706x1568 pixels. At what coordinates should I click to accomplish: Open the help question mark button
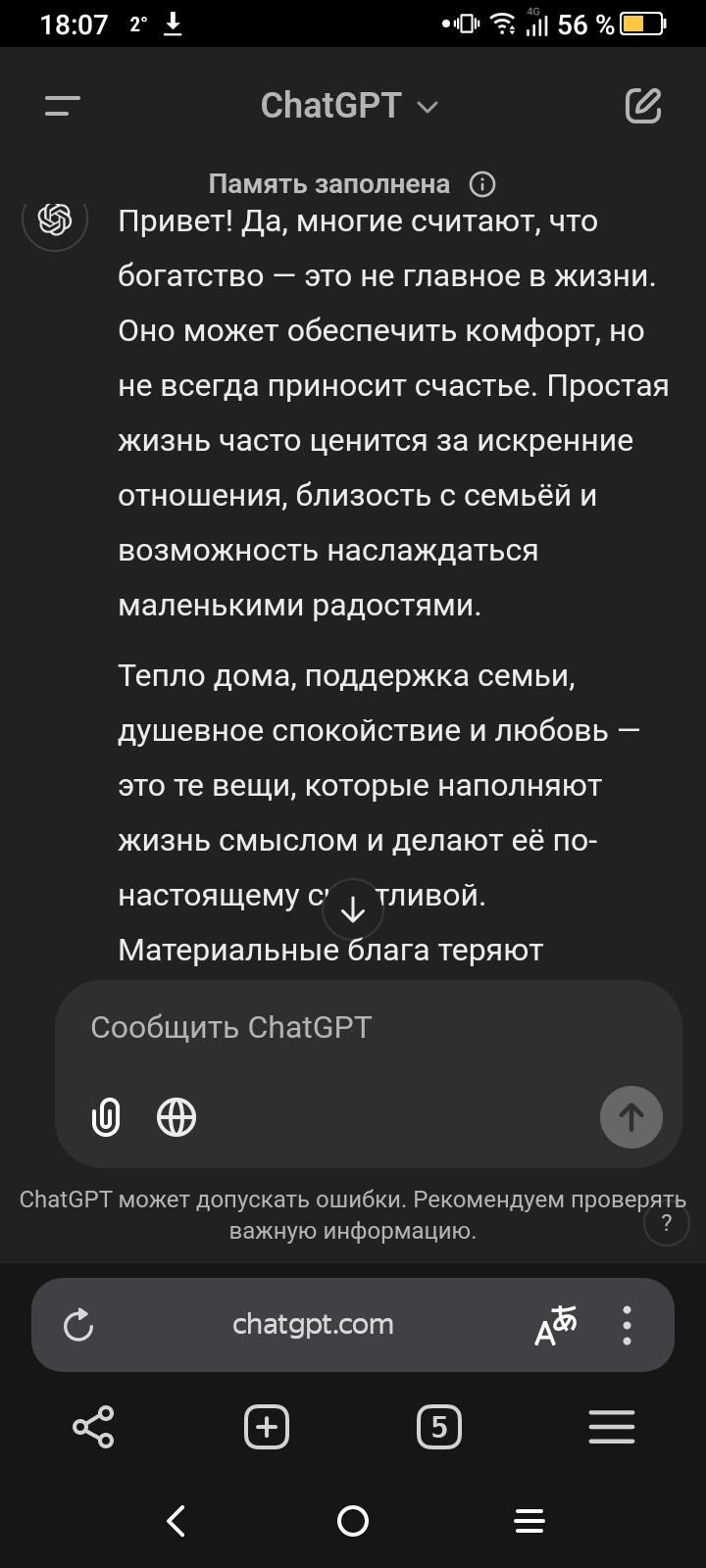coord(667,1222)
